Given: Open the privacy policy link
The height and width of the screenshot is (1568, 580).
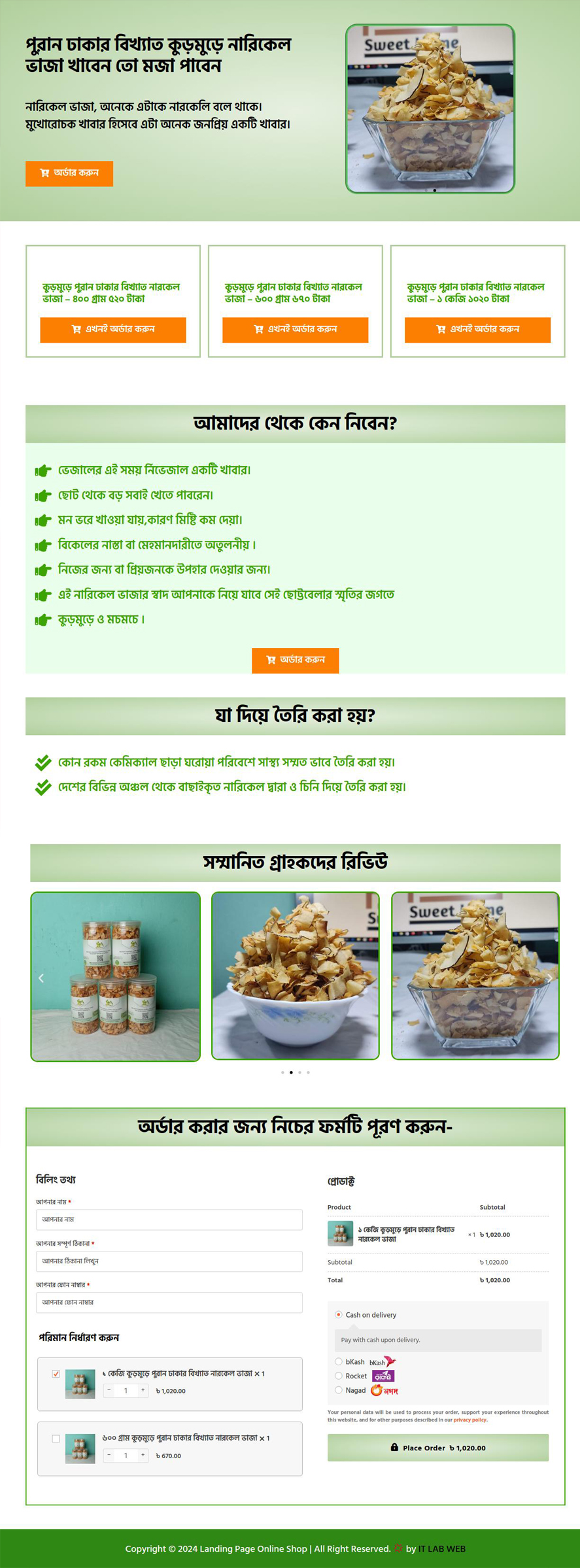Looking at the screenshot, I should (x=469, y=1420).
